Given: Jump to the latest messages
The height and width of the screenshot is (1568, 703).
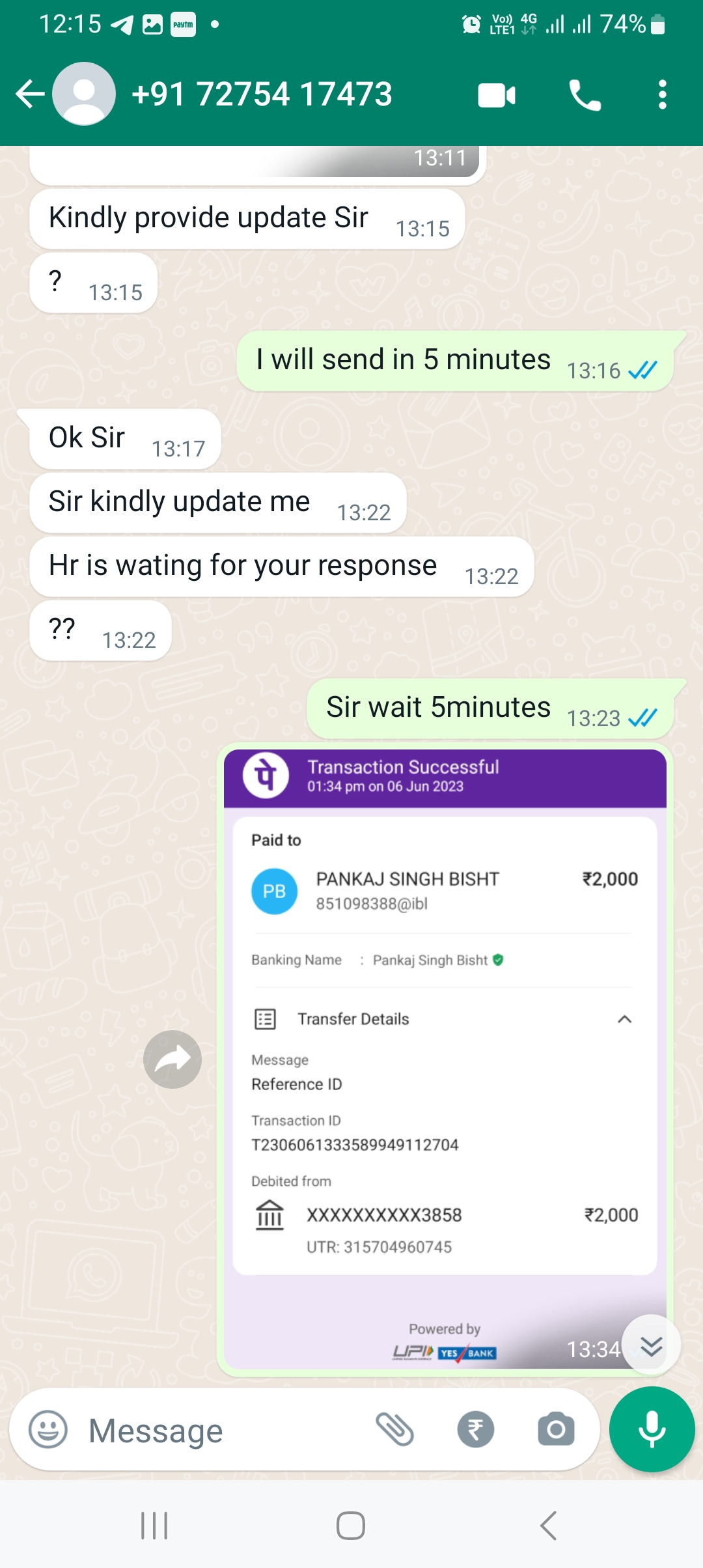Looking at the screenshot, I should coord(651,1345).
